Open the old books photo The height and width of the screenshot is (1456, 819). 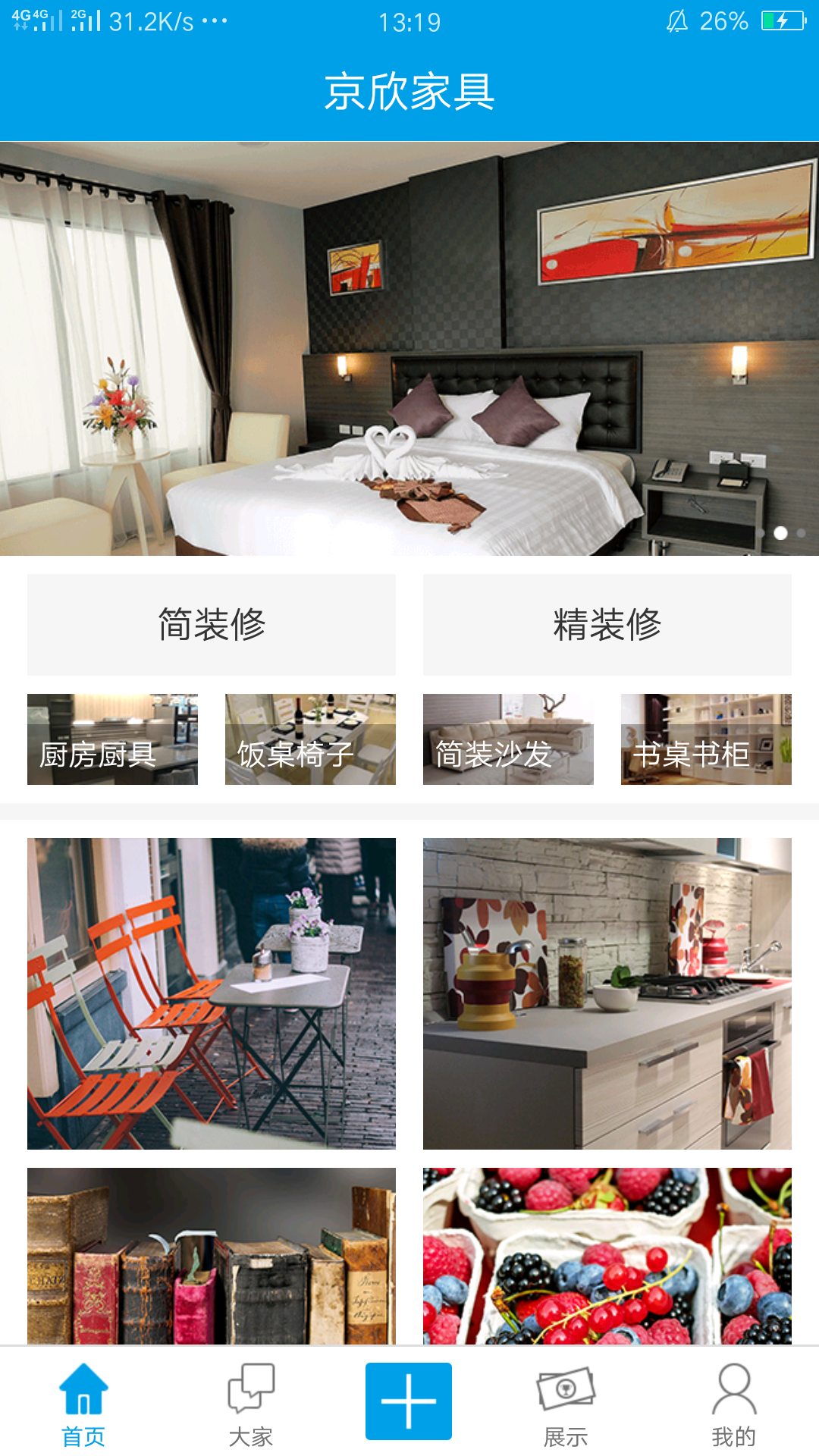(x=212, y=1255)
